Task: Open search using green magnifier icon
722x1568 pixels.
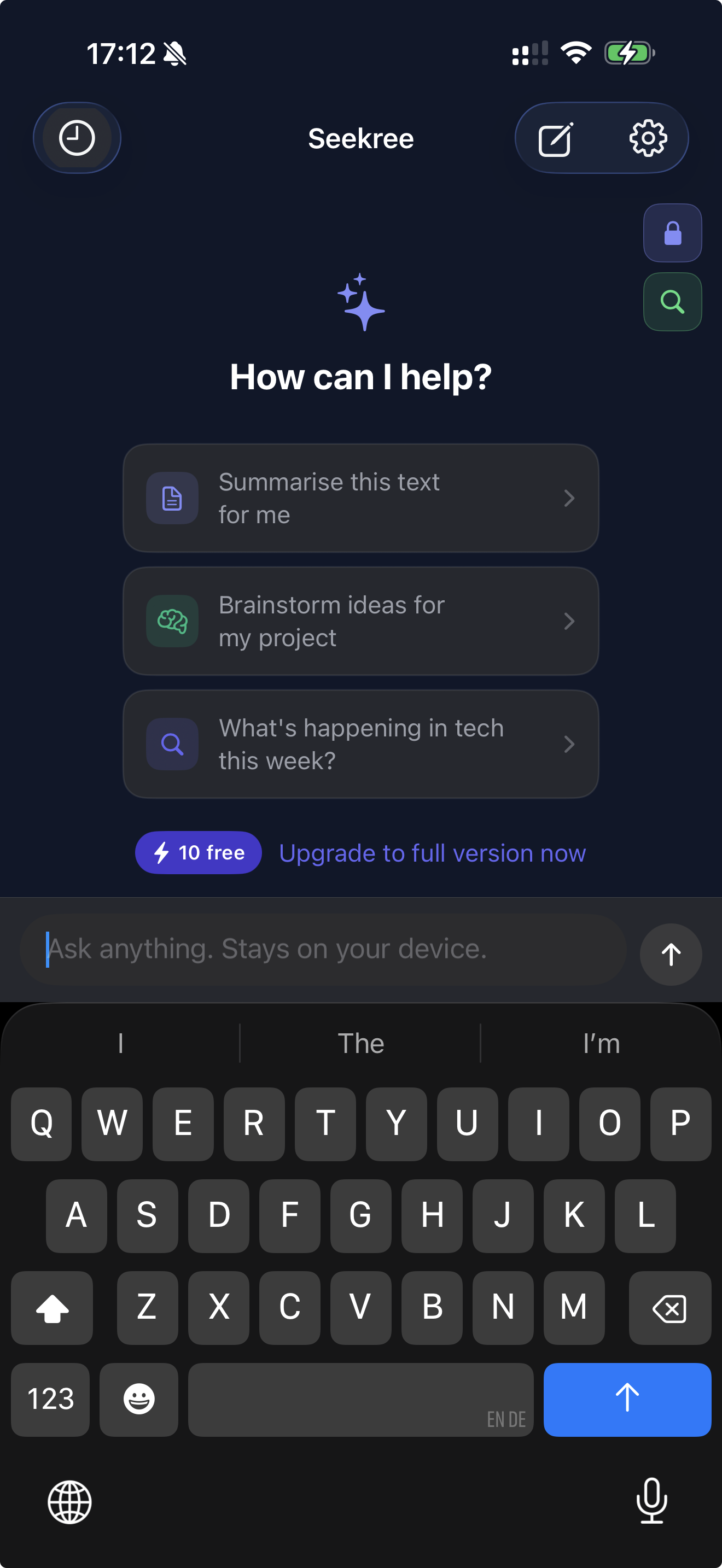Action: (672, 301)
